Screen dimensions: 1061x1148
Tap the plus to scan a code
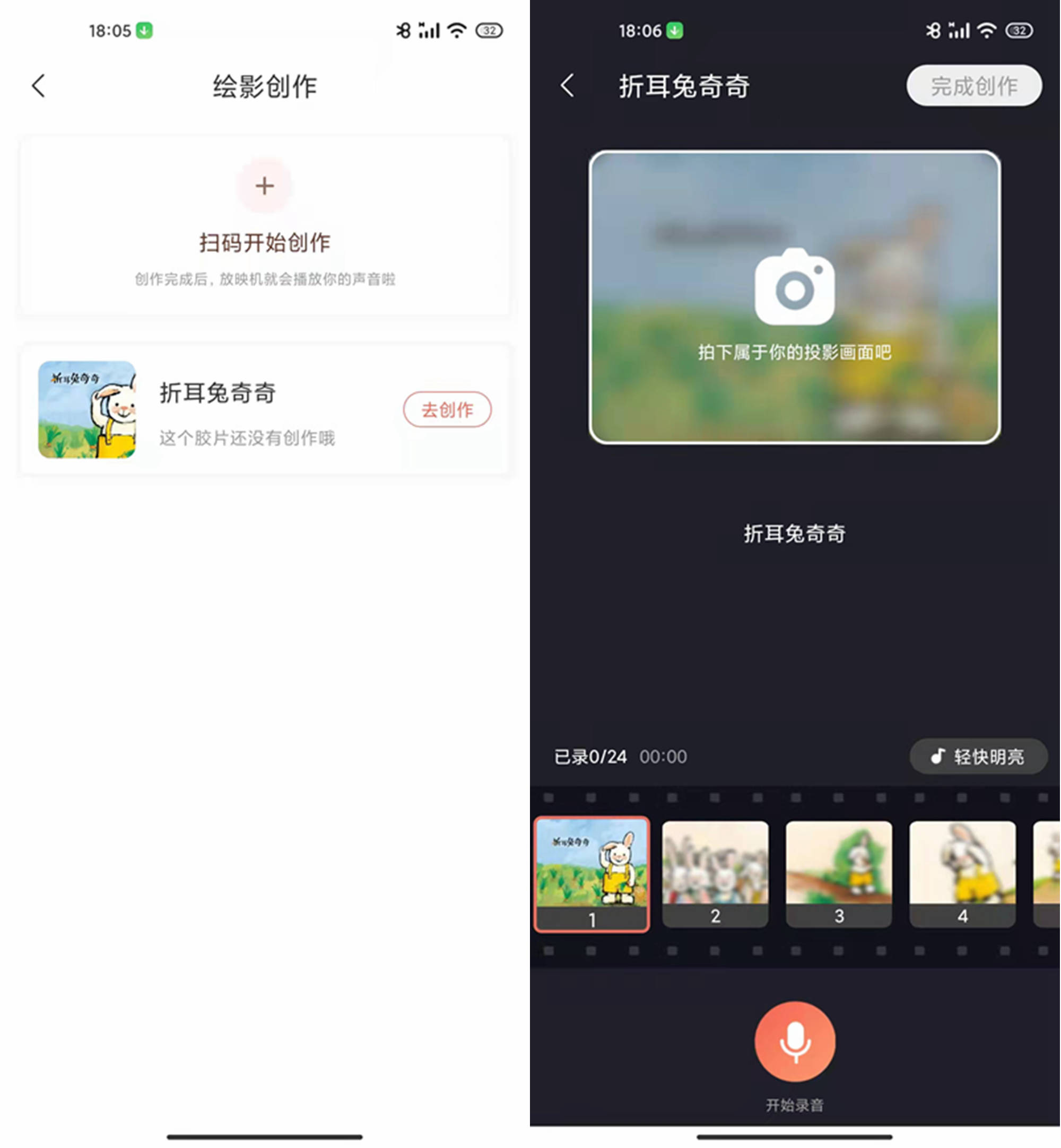264,186
